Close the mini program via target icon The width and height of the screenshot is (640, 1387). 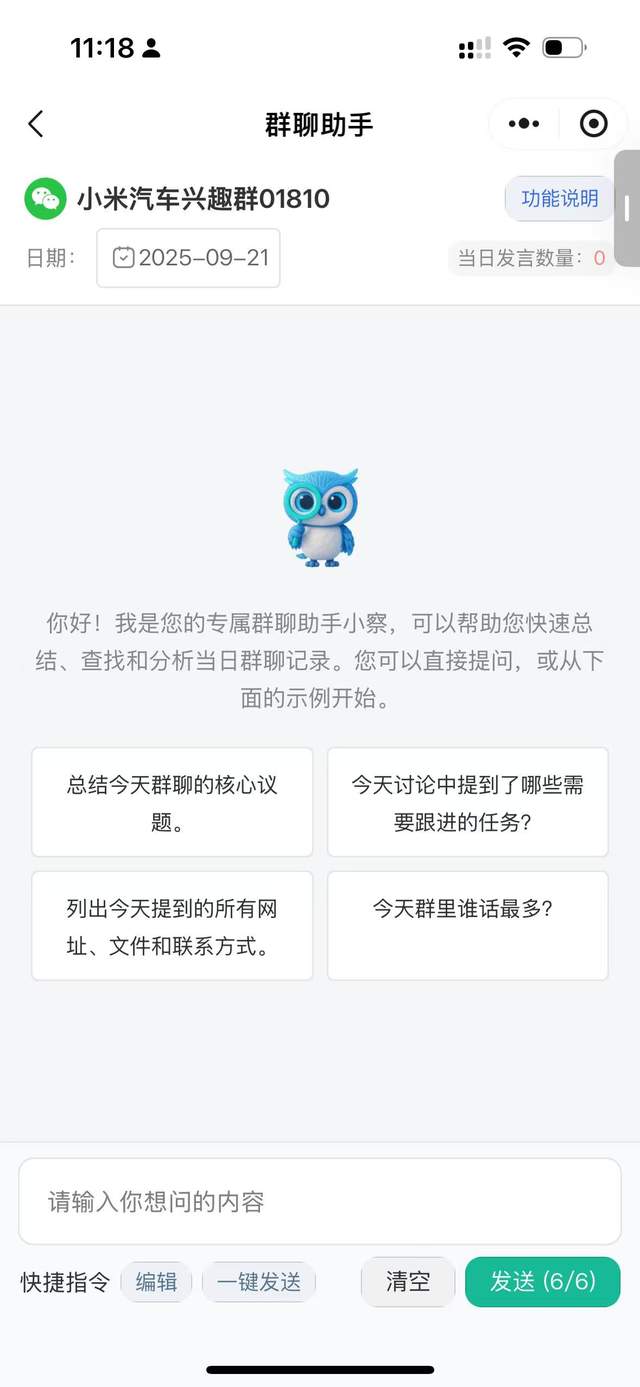[x=593, y=124]
